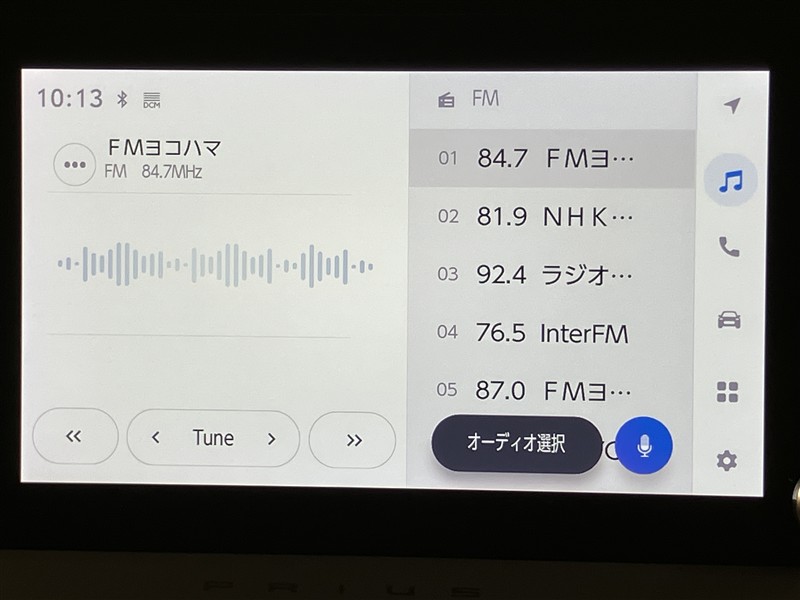800x600 pixels.
Task: Open the navigation arrow screen
Action: pyautogui.click(x=731, y=106)
